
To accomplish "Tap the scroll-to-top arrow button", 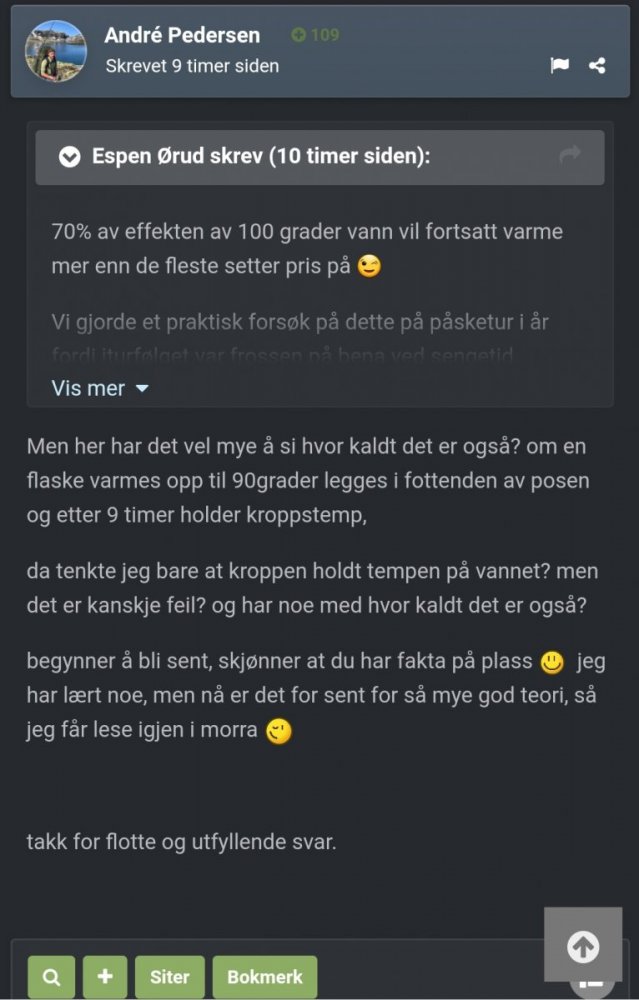I will pos(583,945).
